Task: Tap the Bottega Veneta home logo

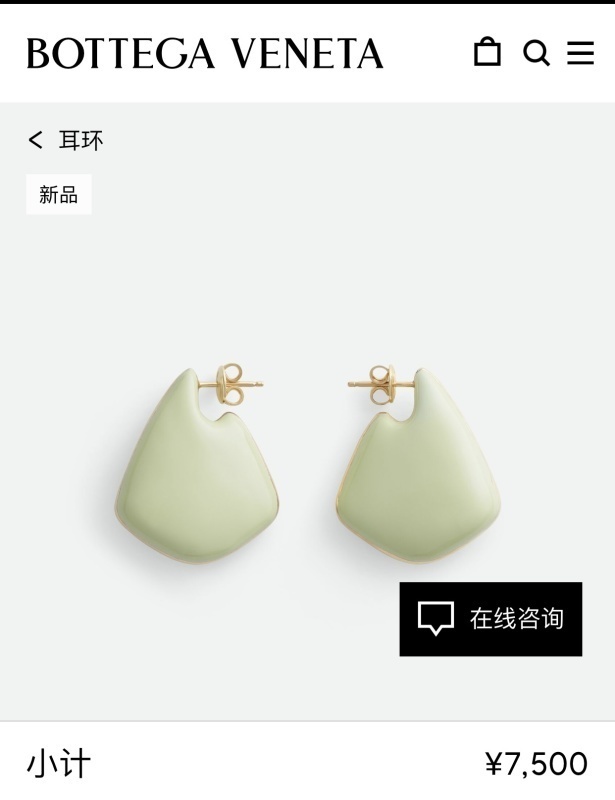Action: 205,53
